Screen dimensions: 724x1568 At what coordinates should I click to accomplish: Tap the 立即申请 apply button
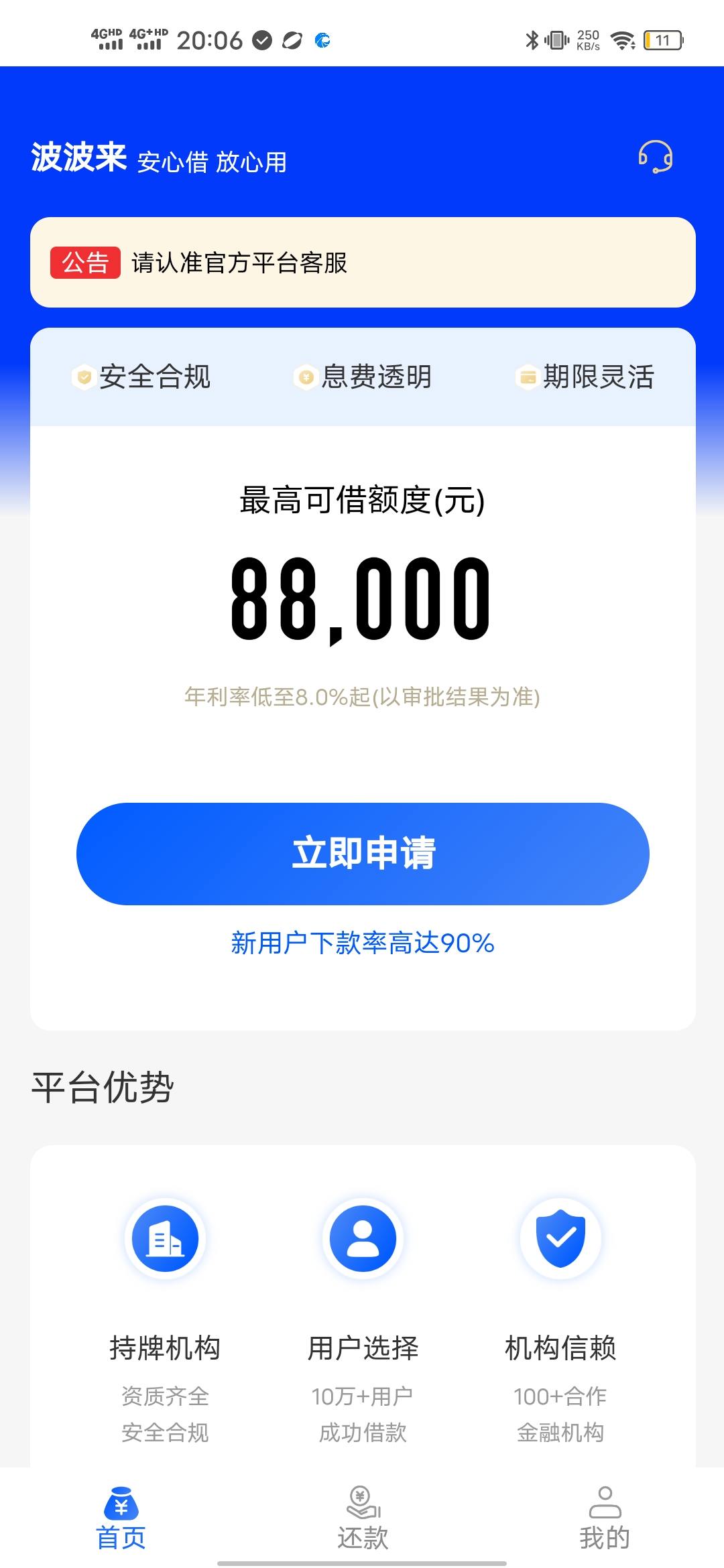[362, 853]
